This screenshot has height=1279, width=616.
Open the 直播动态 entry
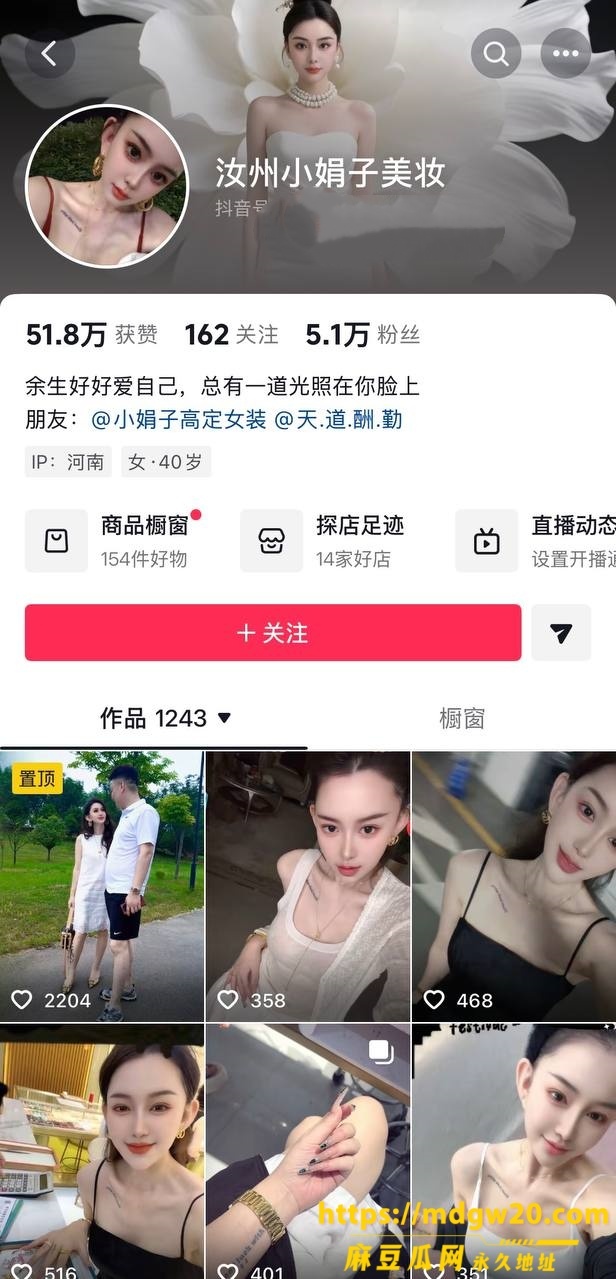(535, 541)
